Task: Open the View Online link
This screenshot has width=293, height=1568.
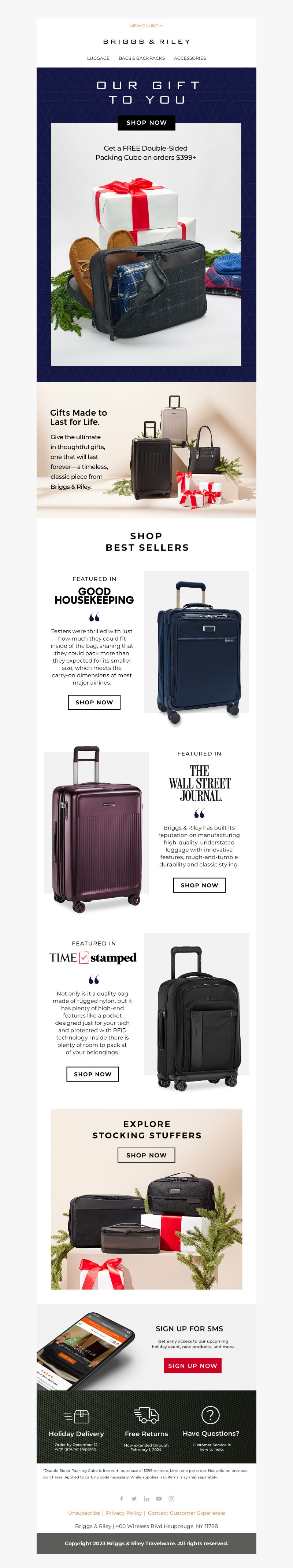Action: coord(146,26)
